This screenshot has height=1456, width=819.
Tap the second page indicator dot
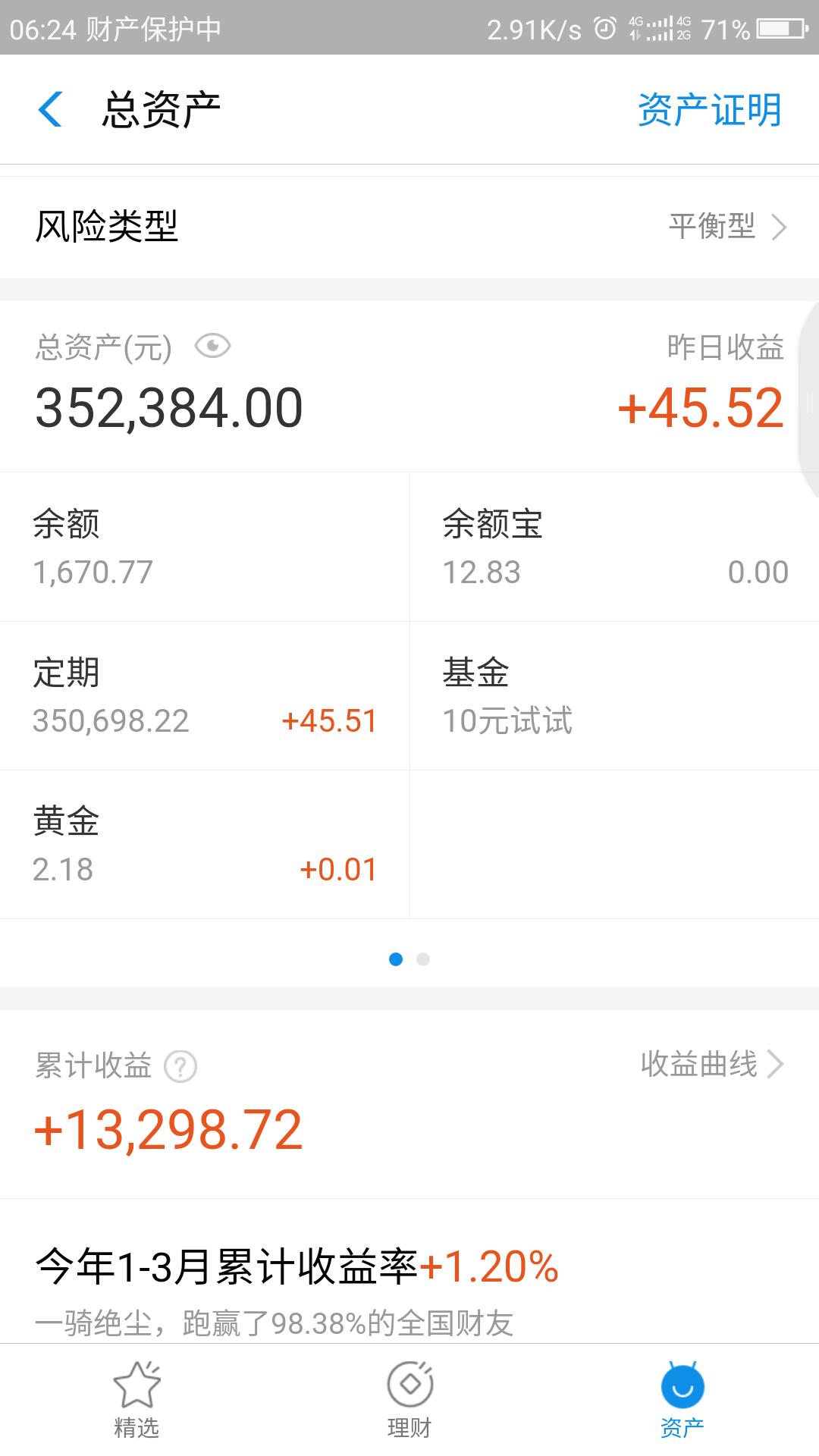tap(423, 959)
